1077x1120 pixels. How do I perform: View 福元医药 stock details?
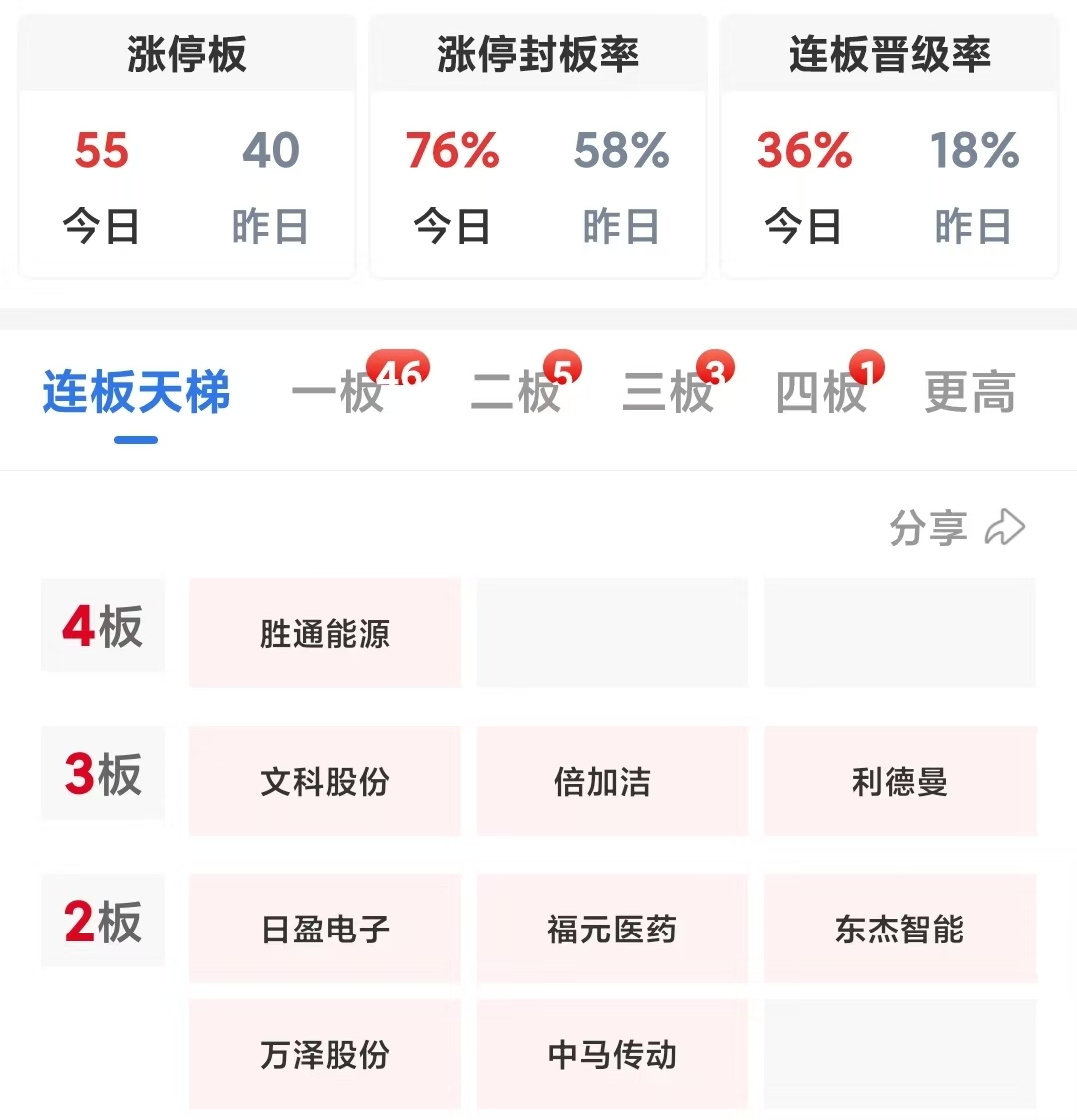tap(611, 929)
